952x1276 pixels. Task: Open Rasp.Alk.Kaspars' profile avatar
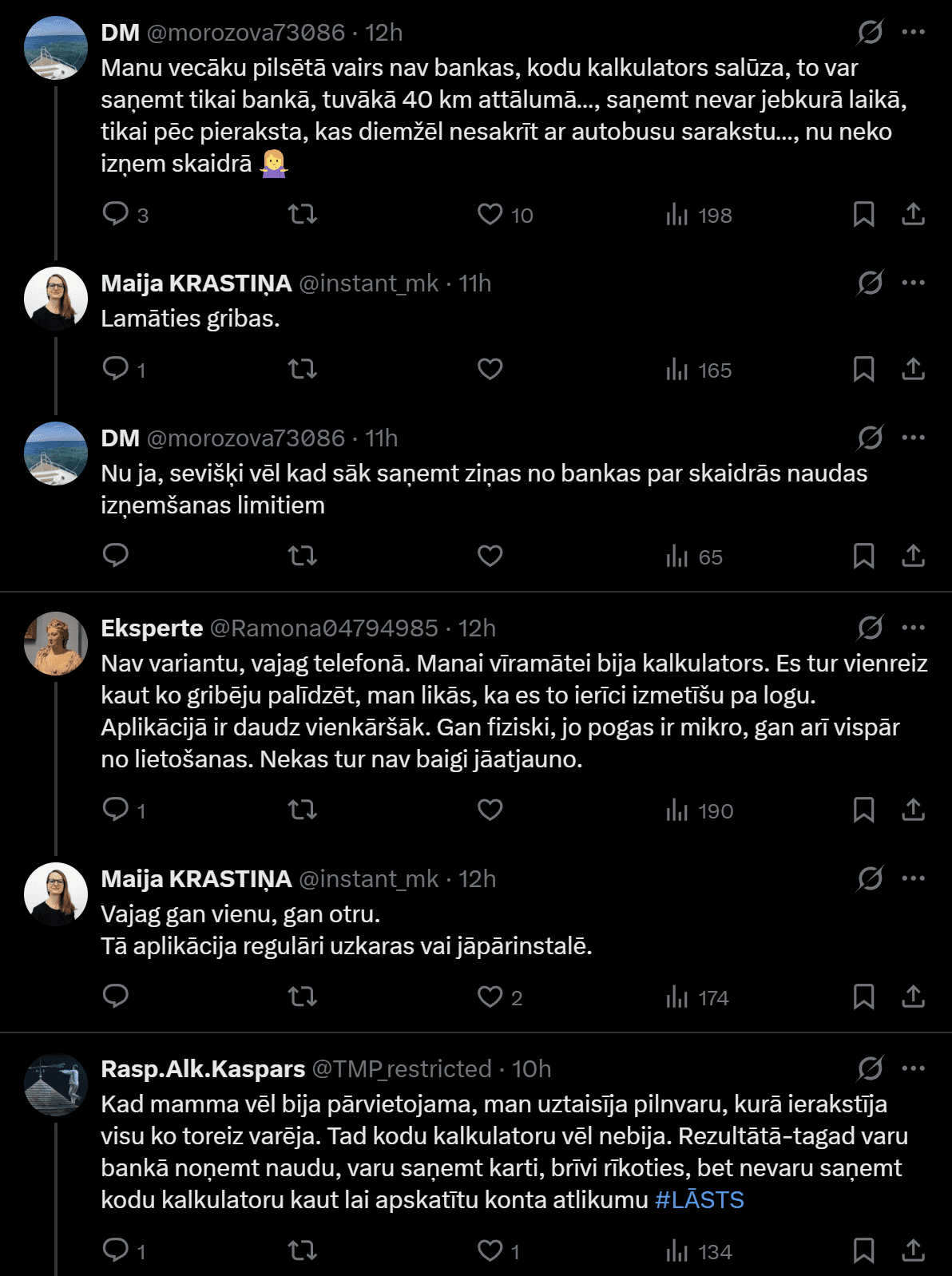pyautogui.click(x=56, y=1084)
